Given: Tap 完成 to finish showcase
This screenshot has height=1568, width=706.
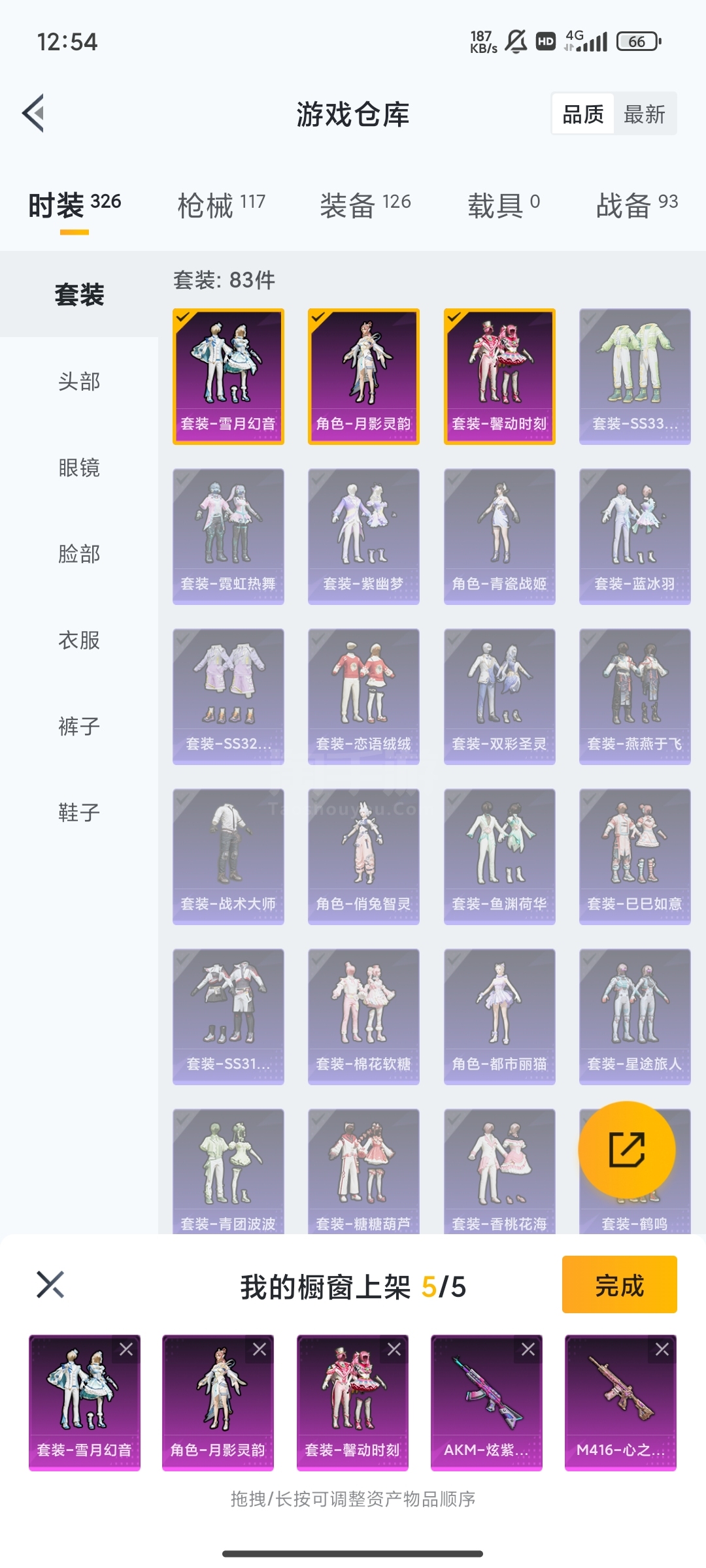Looking at the screenshot, I should click(619, 1284).
